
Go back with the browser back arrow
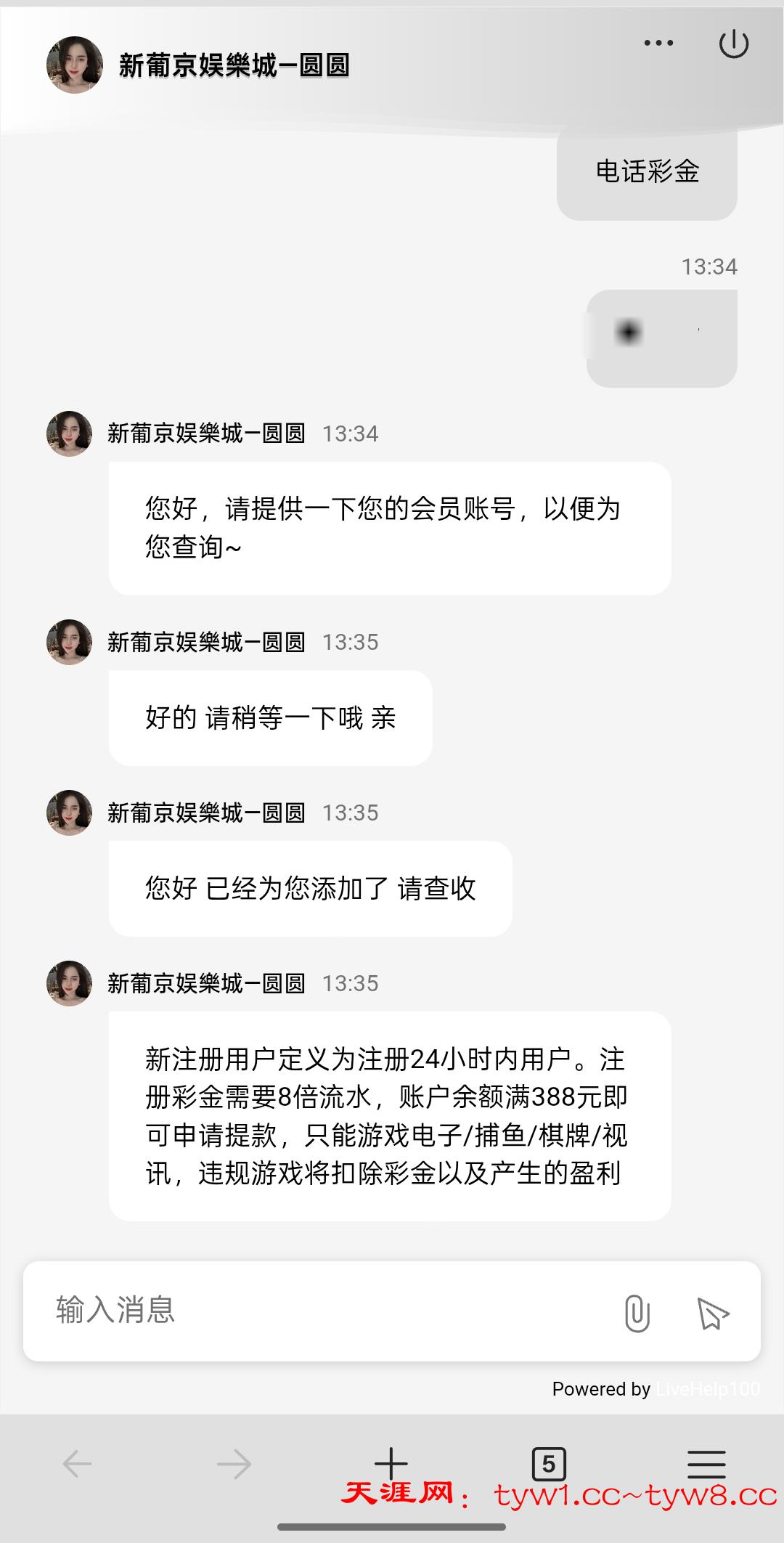77,1464
